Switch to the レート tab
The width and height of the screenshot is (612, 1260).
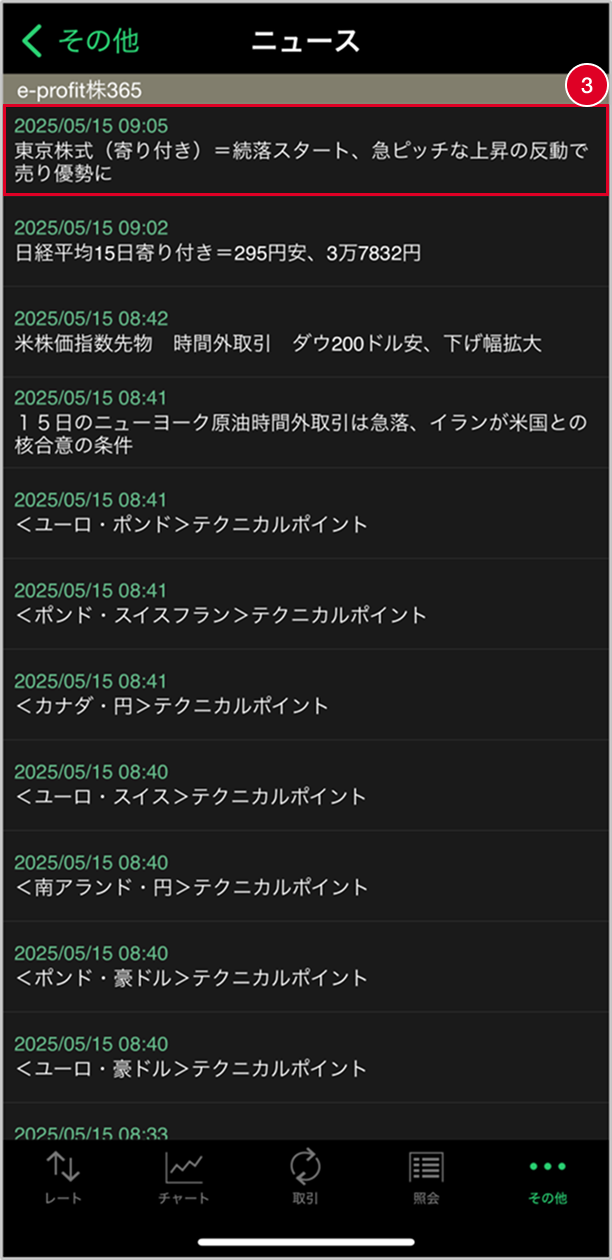pos(63,1177)
